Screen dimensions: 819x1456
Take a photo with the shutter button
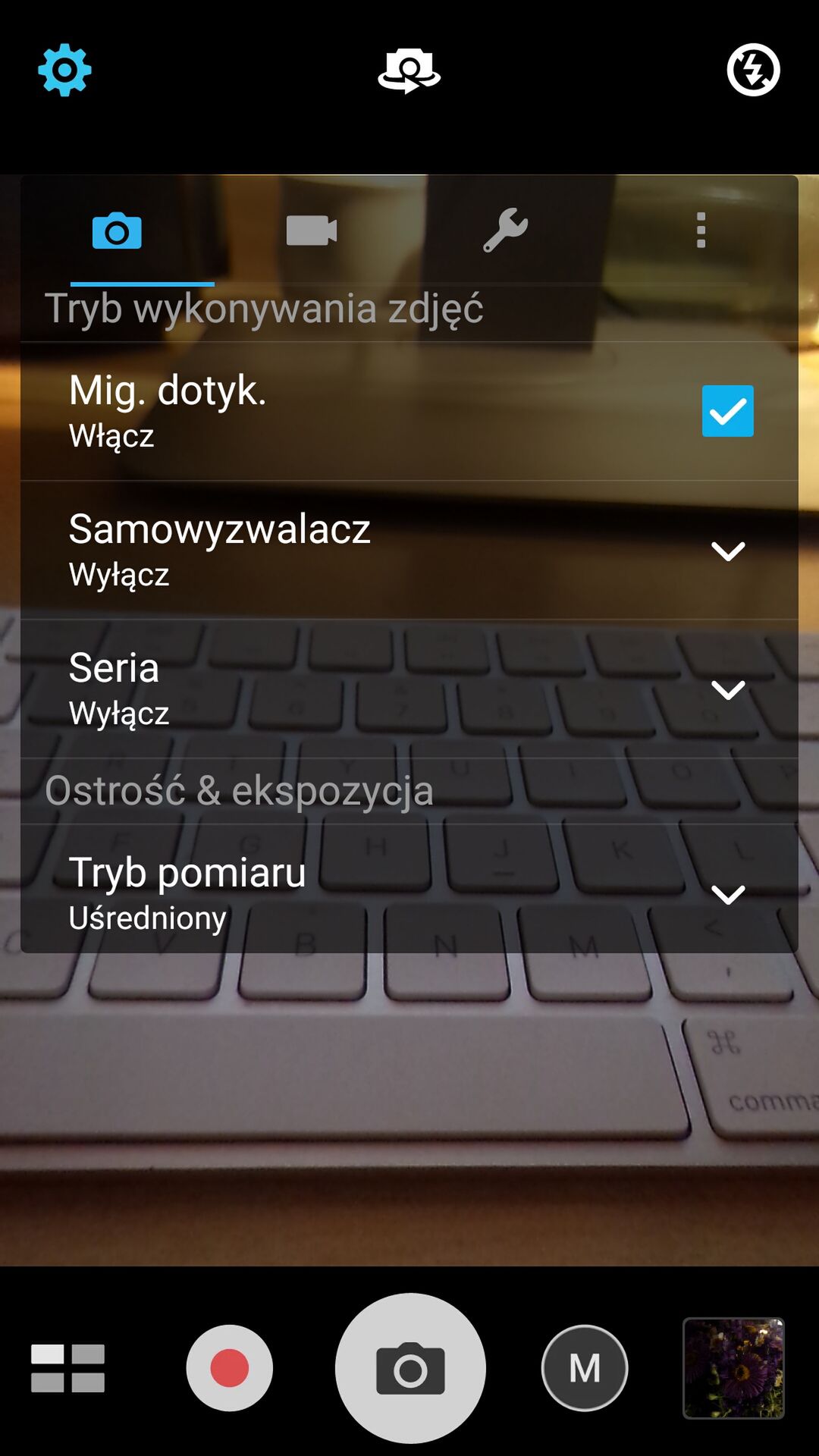(410, 1368)
